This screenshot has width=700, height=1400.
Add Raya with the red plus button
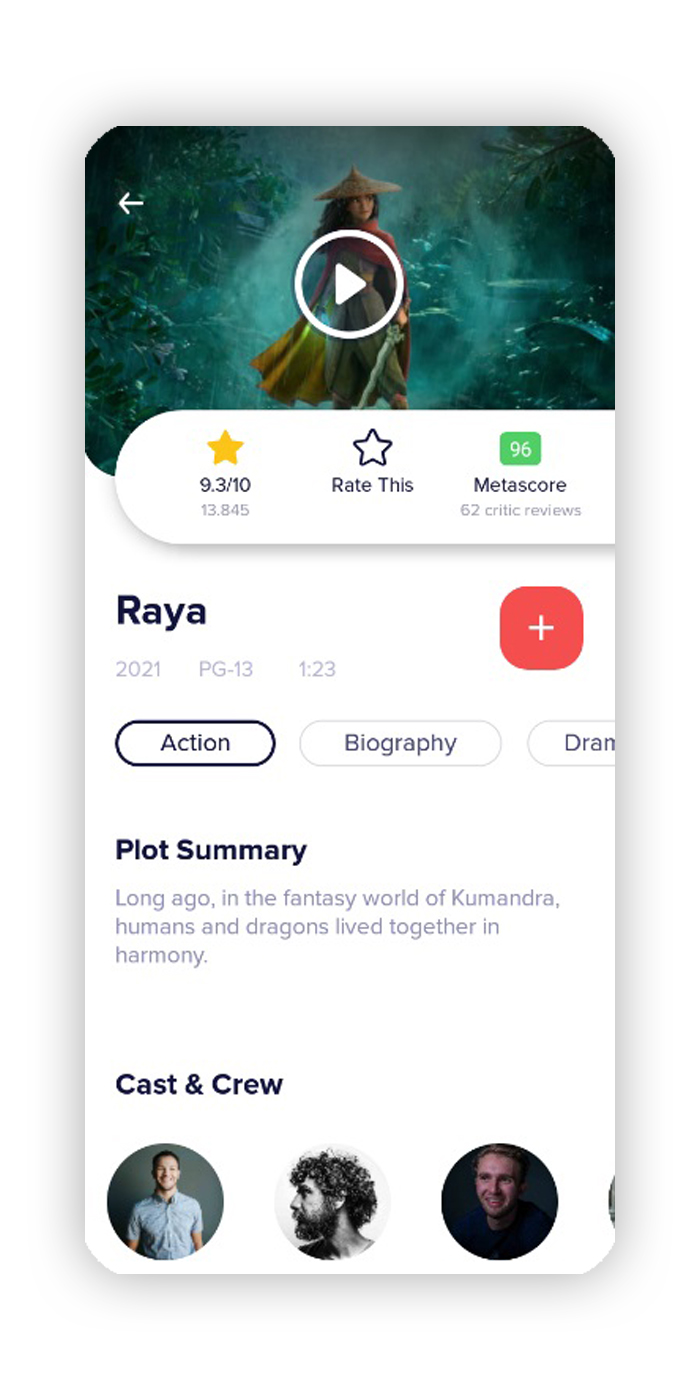(x=541, y=628)
